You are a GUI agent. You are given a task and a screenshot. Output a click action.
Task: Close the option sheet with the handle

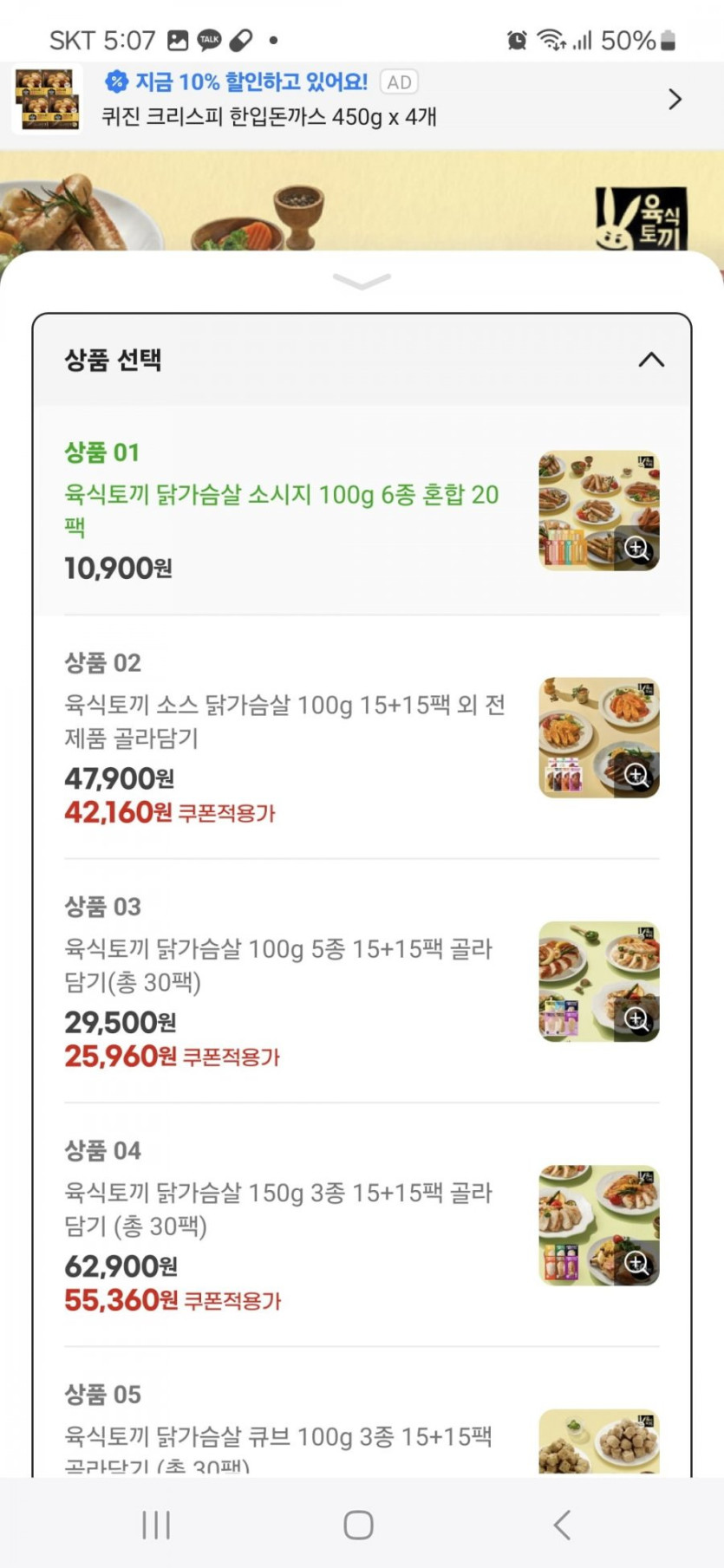[362, 282]
